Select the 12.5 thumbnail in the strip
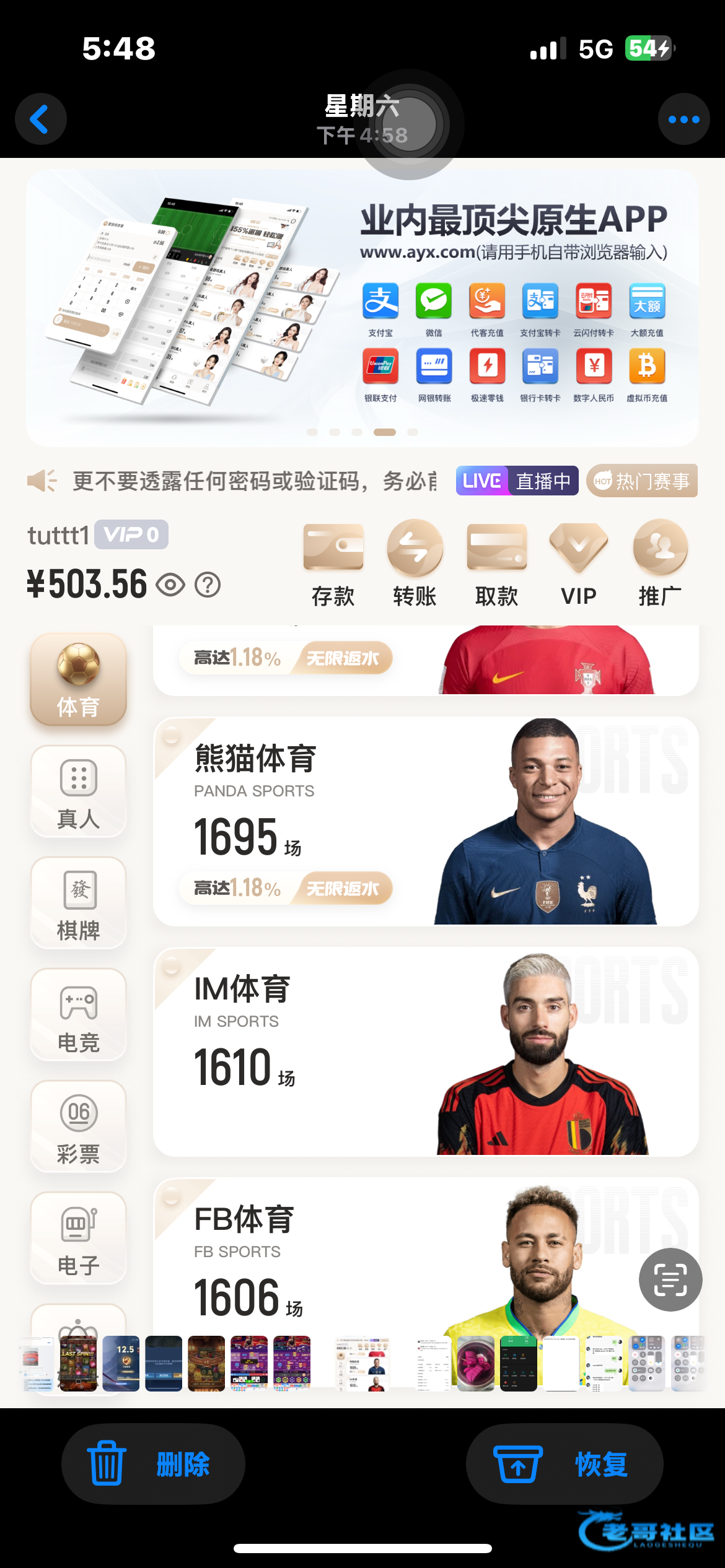Screen dimensions: 725x1568 [121, 1364]
